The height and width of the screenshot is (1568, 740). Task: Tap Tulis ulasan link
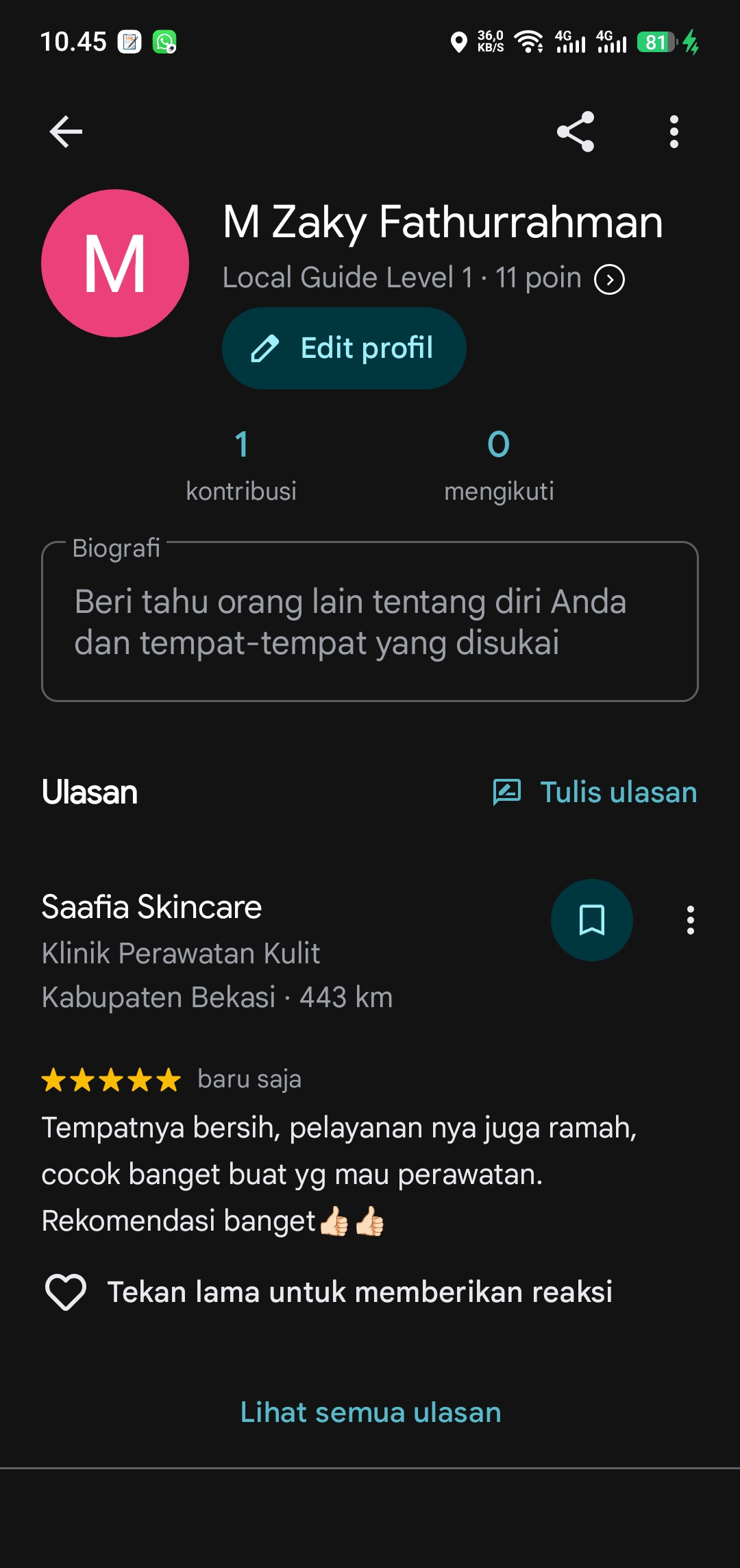click(x=595, y=793)
